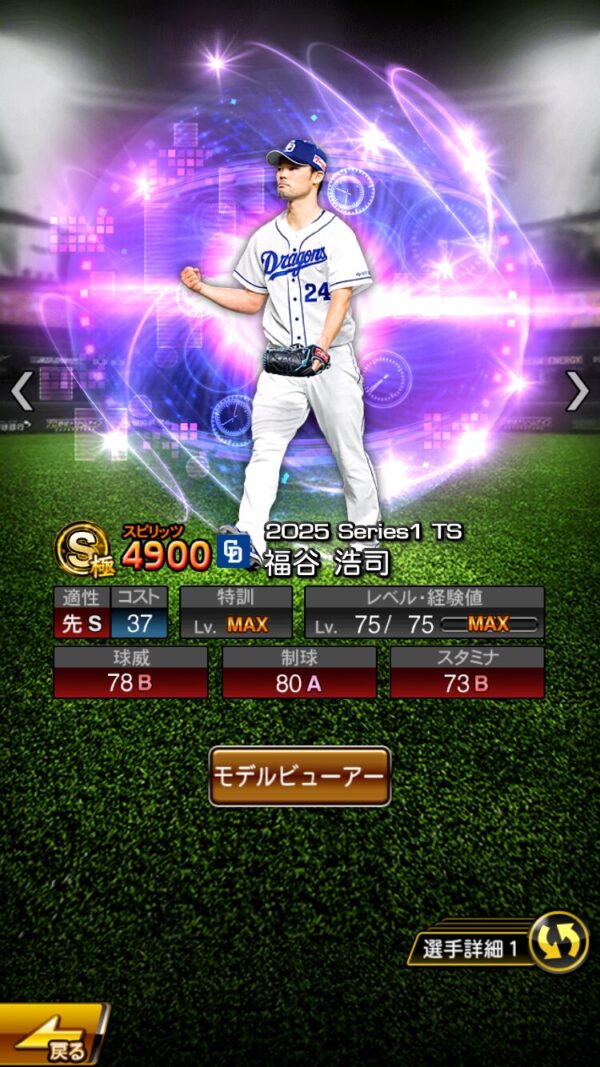Open the モデルビューアー model viewer
The height and width of the screenshot is (1067, 600).
(299, 776)
